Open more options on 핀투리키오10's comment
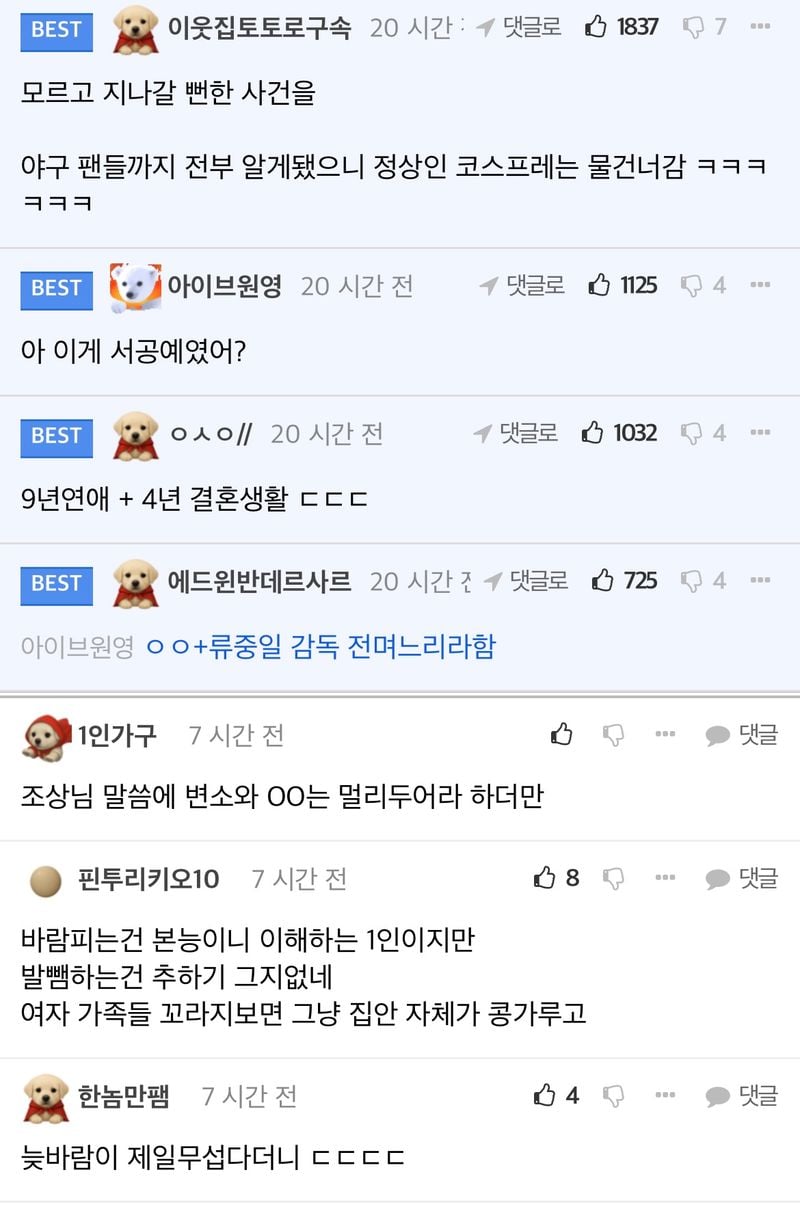 point(665,878)
